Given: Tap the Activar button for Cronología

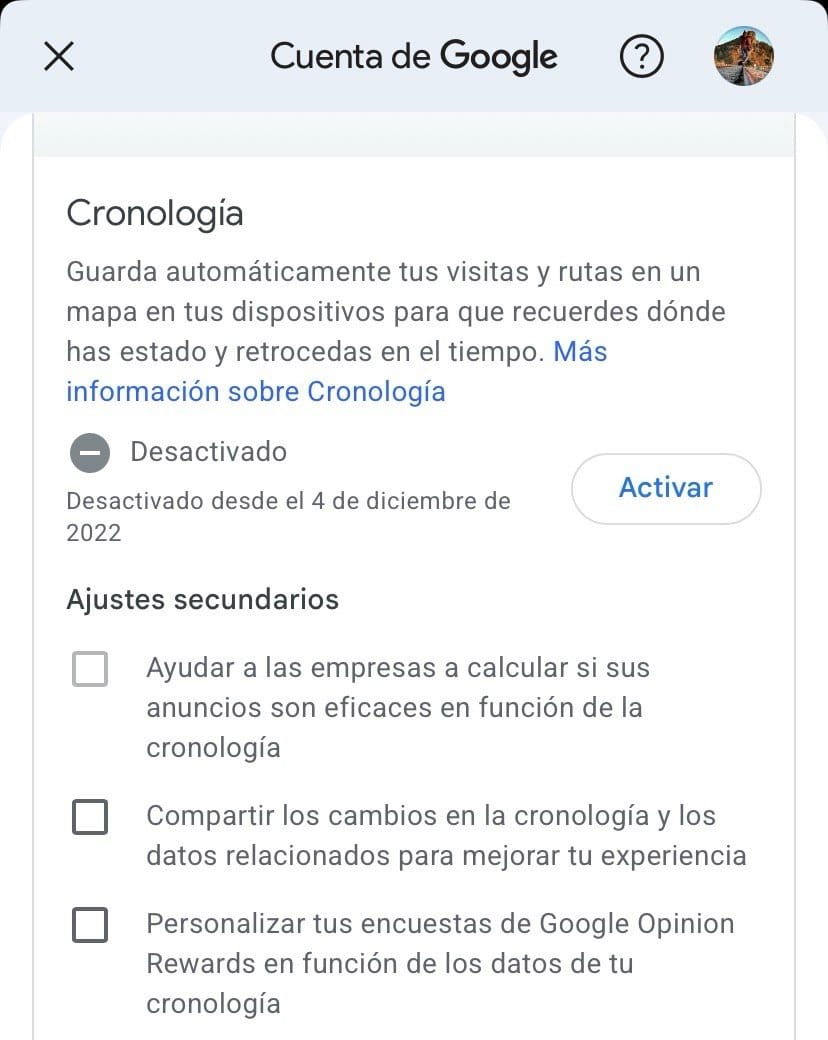Looking at the screenshot, I should point(665,488).
